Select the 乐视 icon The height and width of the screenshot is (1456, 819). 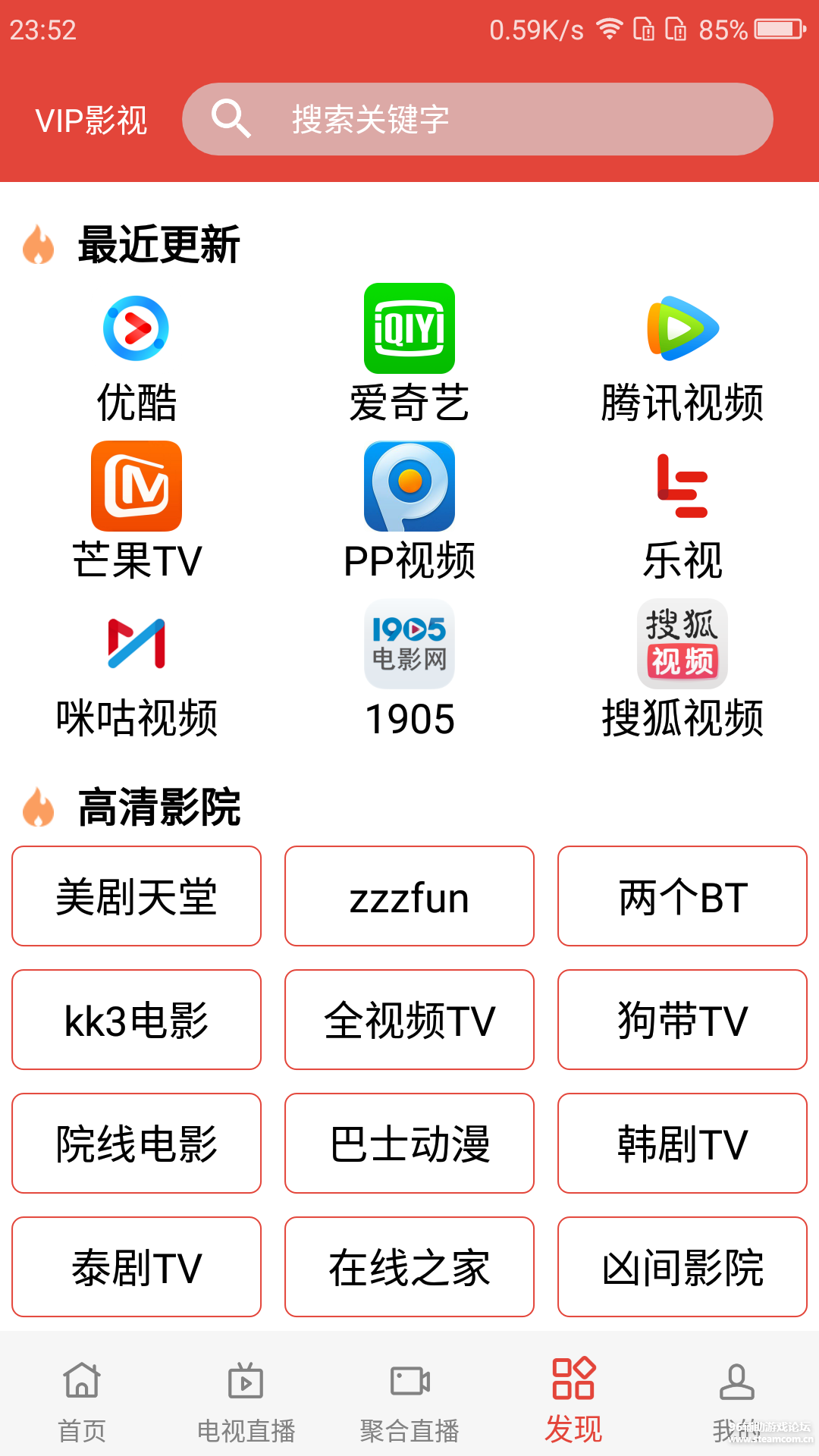click(681, 488)
